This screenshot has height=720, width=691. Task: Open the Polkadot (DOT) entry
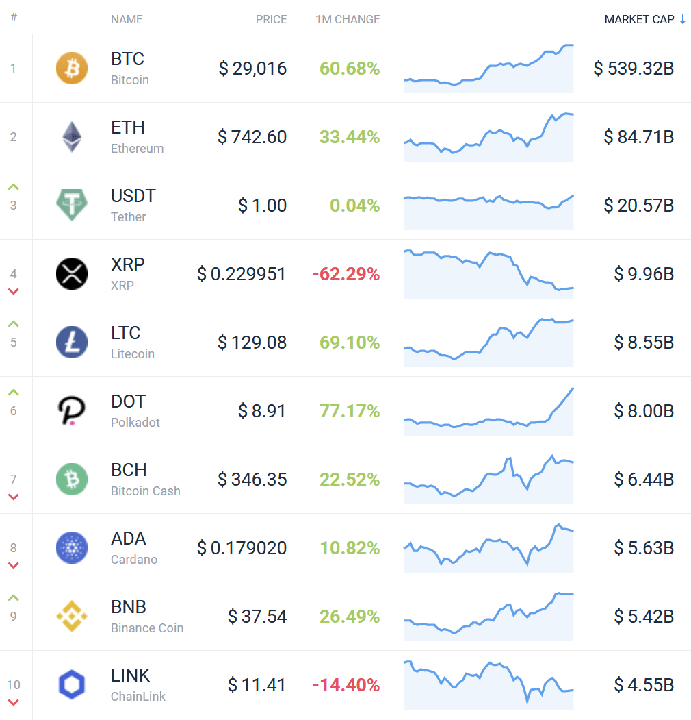(128, 411)
